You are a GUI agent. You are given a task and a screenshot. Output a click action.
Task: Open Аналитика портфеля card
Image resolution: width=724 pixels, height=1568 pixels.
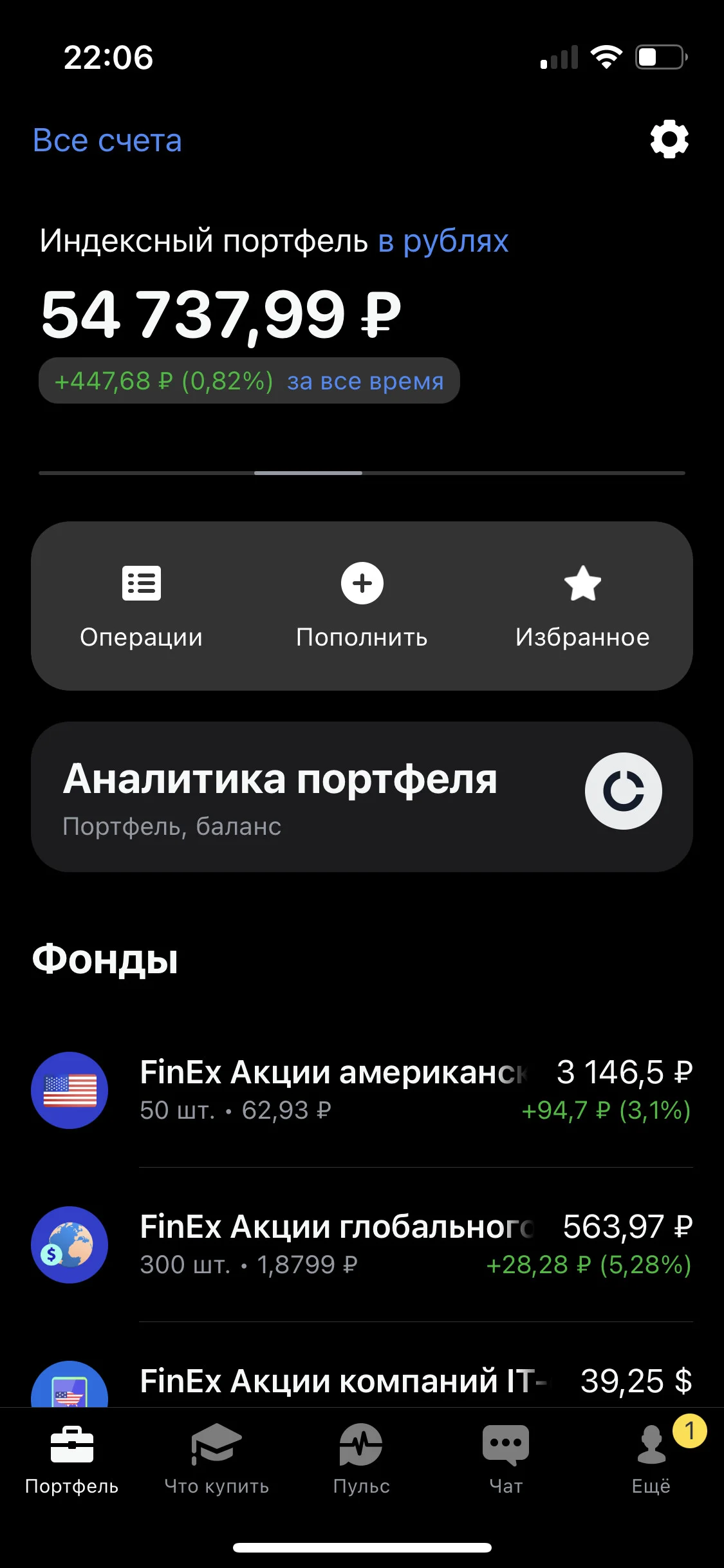362,797
